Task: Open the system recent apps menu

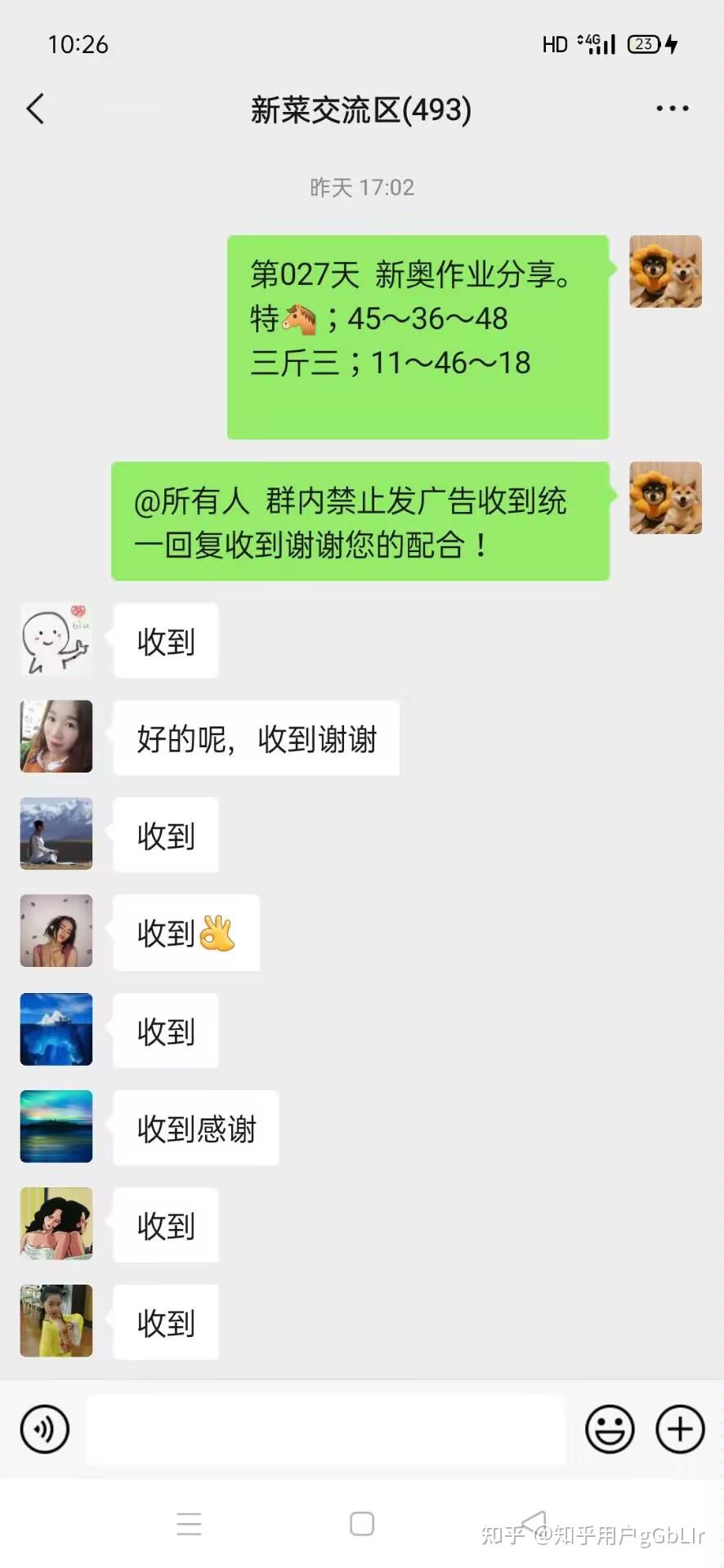Action: tap(189, 1524)
